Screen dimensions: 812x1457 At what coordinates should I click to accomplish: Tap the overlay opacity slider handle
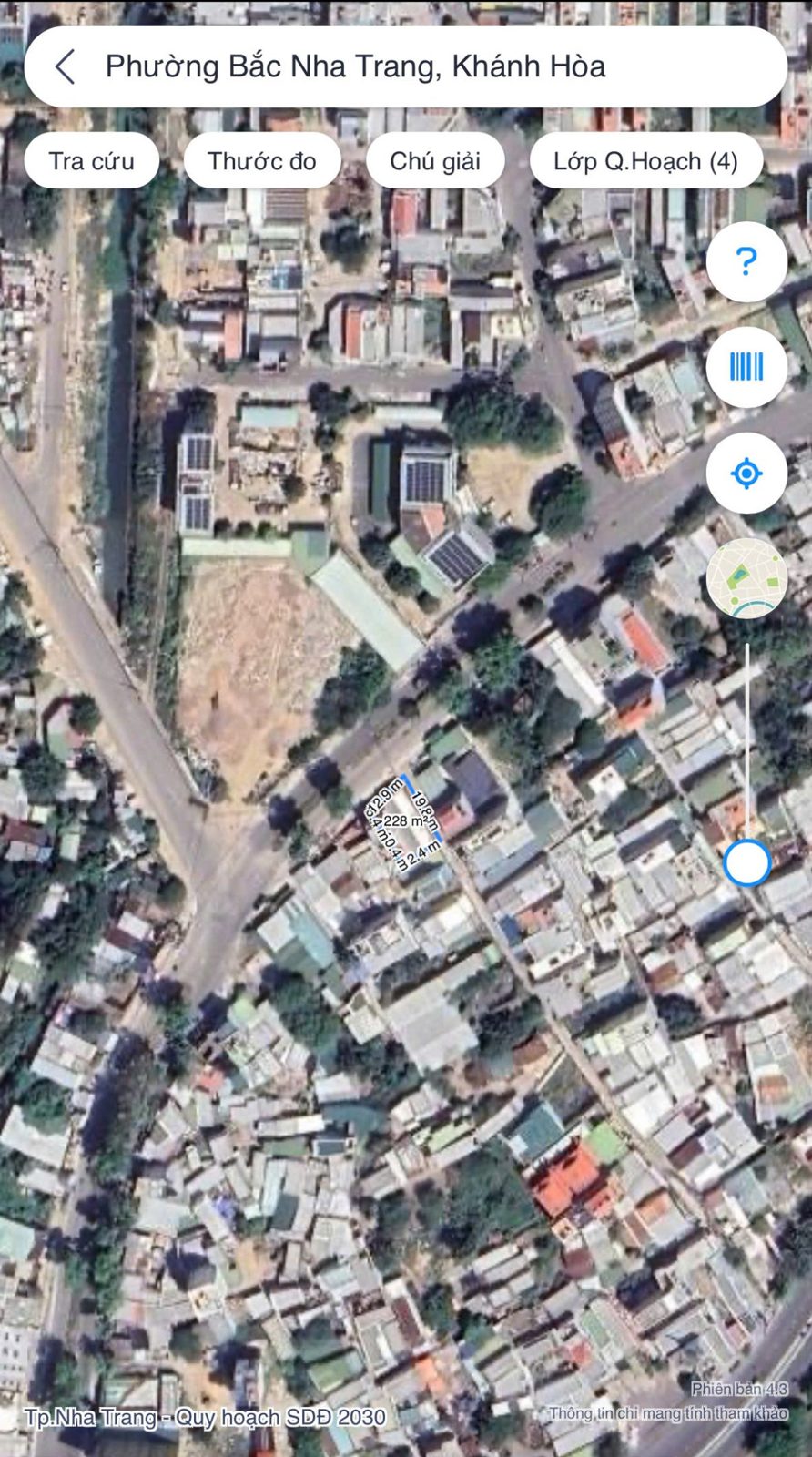point(746,862)
